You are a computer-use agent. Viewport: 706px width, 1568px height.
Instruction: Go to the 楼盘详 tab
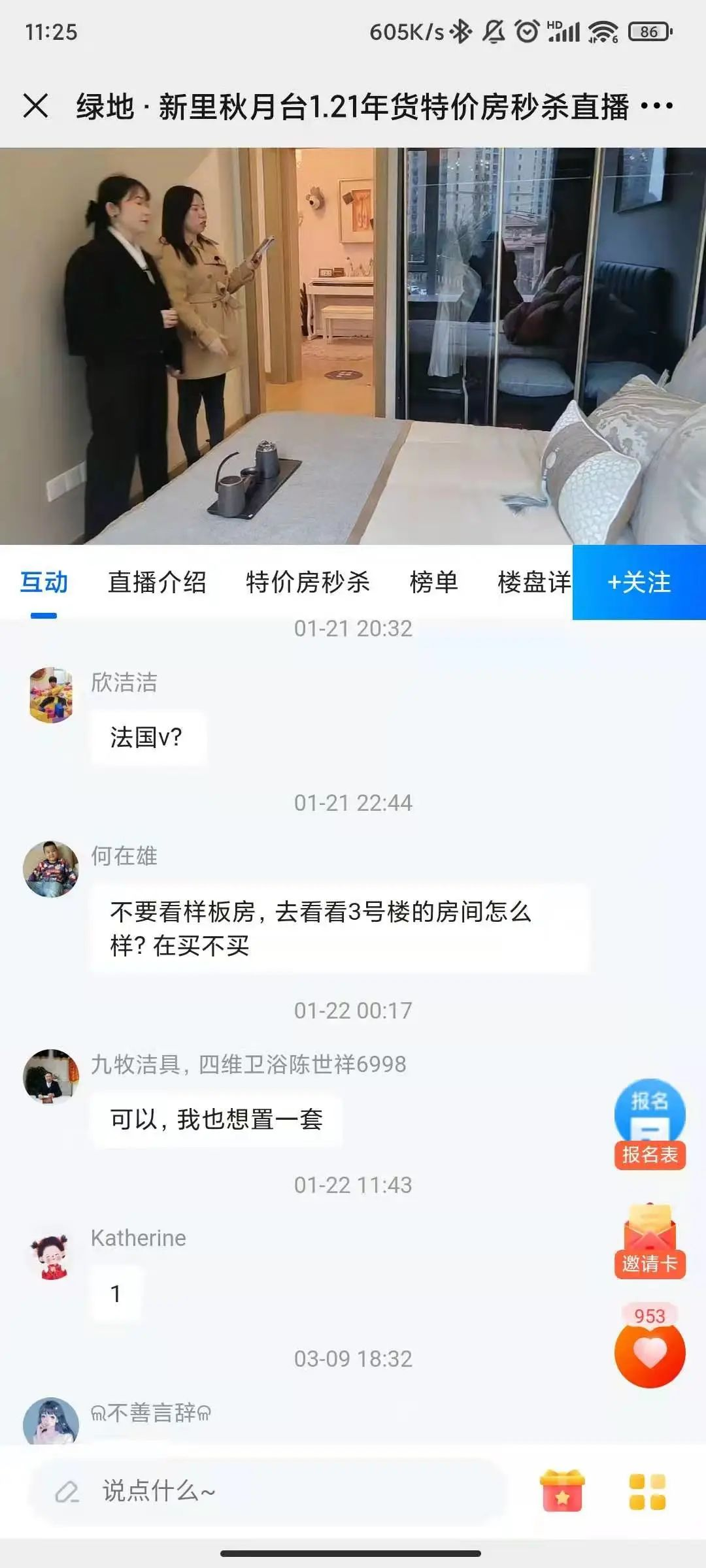click(x=533, y=582)
